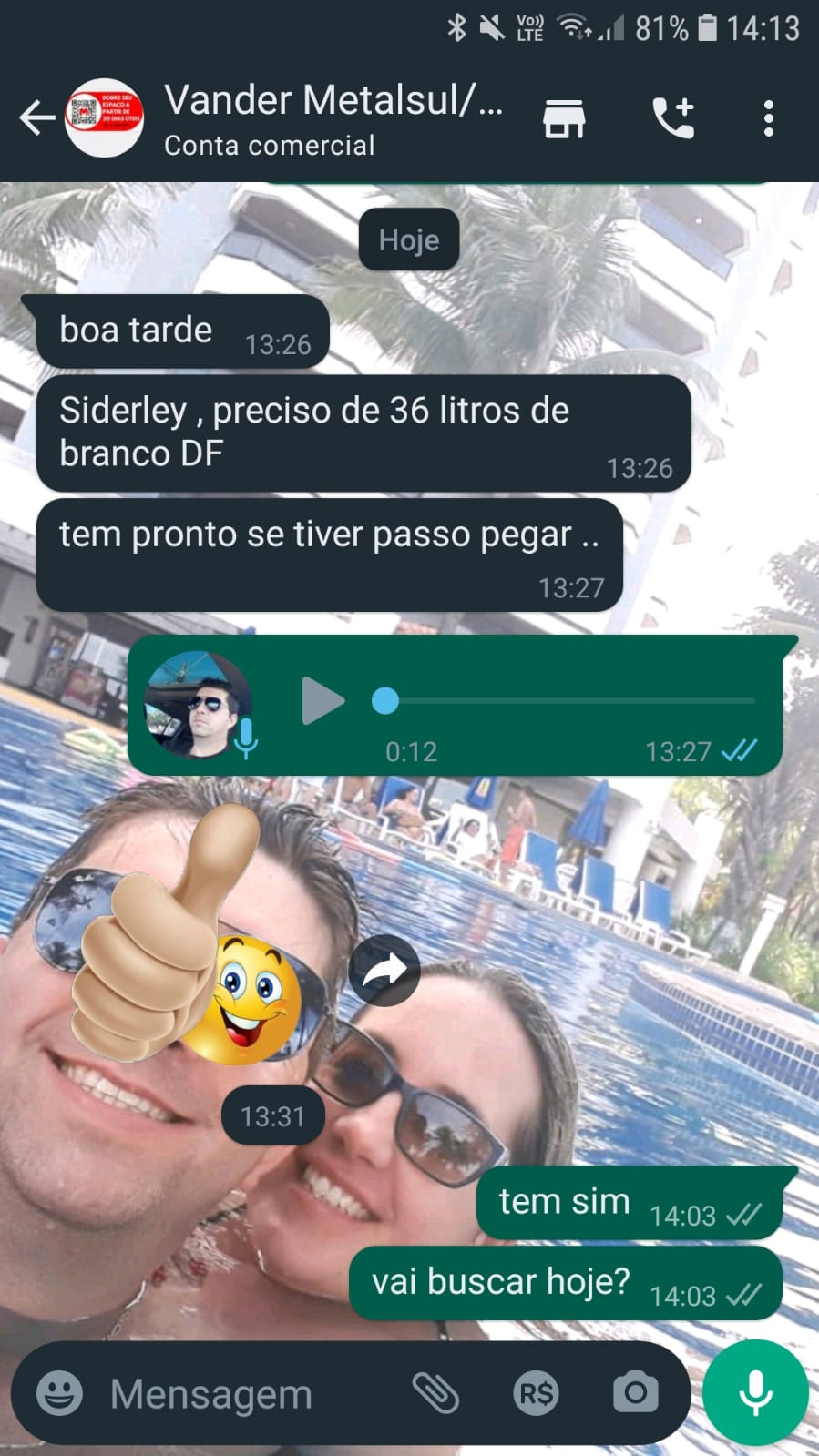Open the overflow menu
The height and width of the screenshot is (1456, 819).
click(x=769, y=118)
